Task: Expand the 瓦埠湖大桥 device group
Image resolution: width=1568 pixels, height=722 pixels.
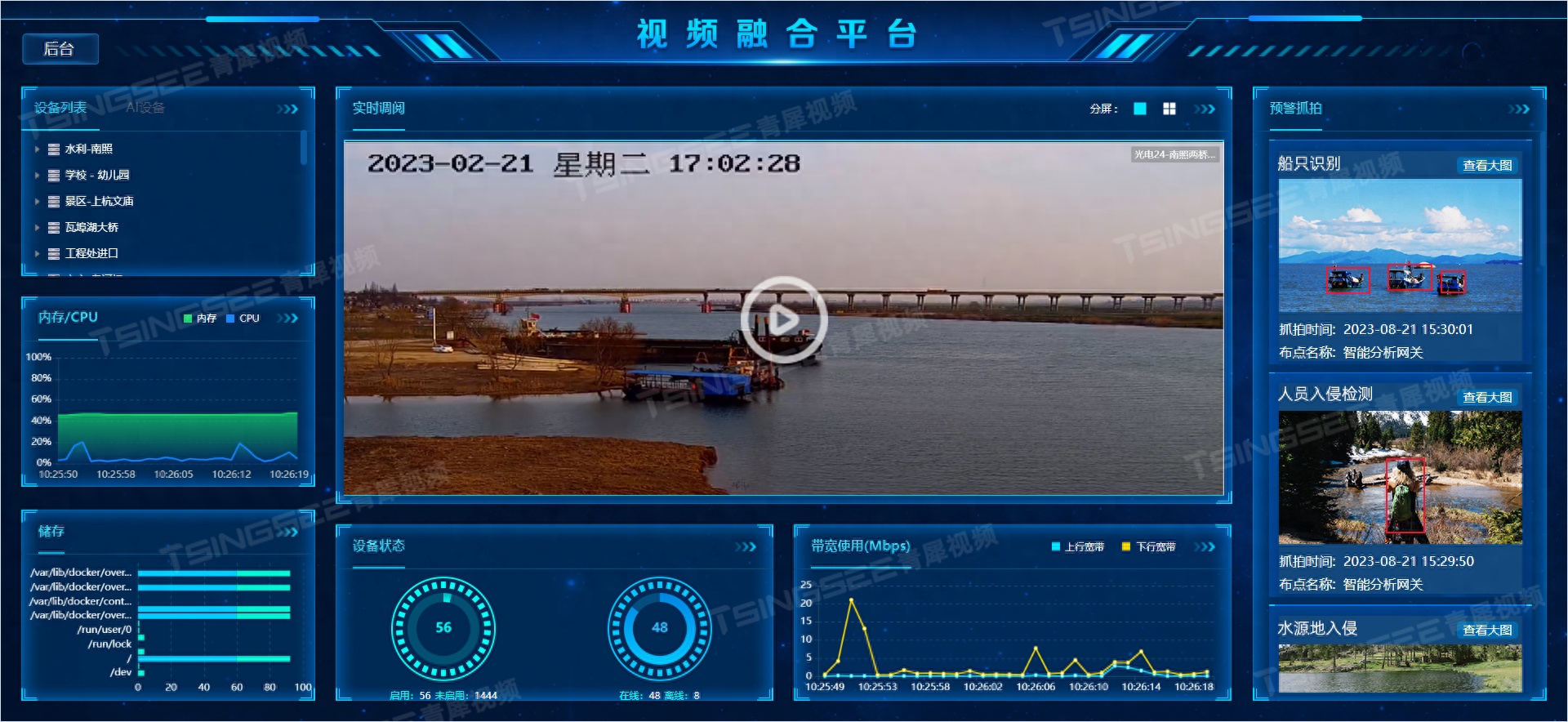Action: coord(38,228)
